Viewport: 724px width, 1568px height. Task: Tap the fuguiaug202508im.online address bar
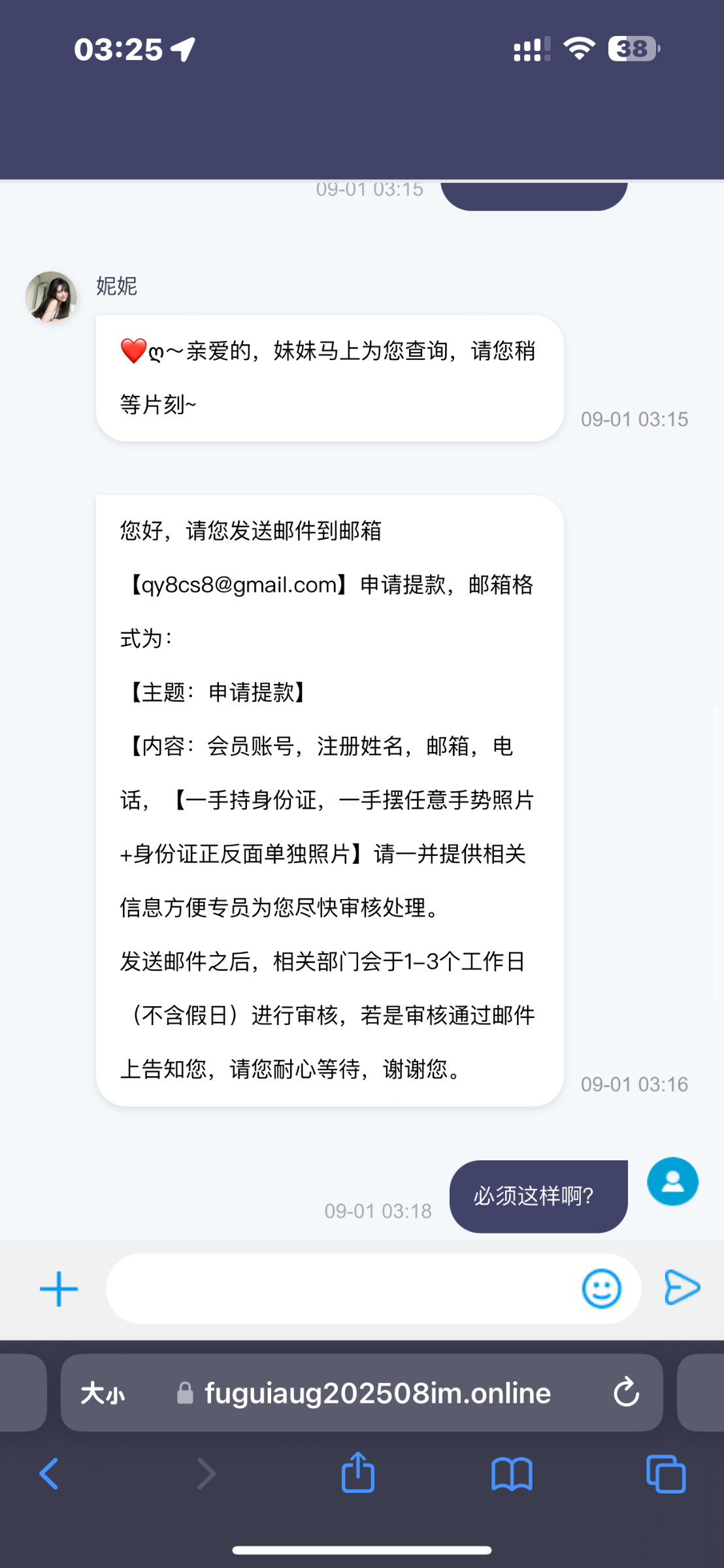tap(377, 1394)
